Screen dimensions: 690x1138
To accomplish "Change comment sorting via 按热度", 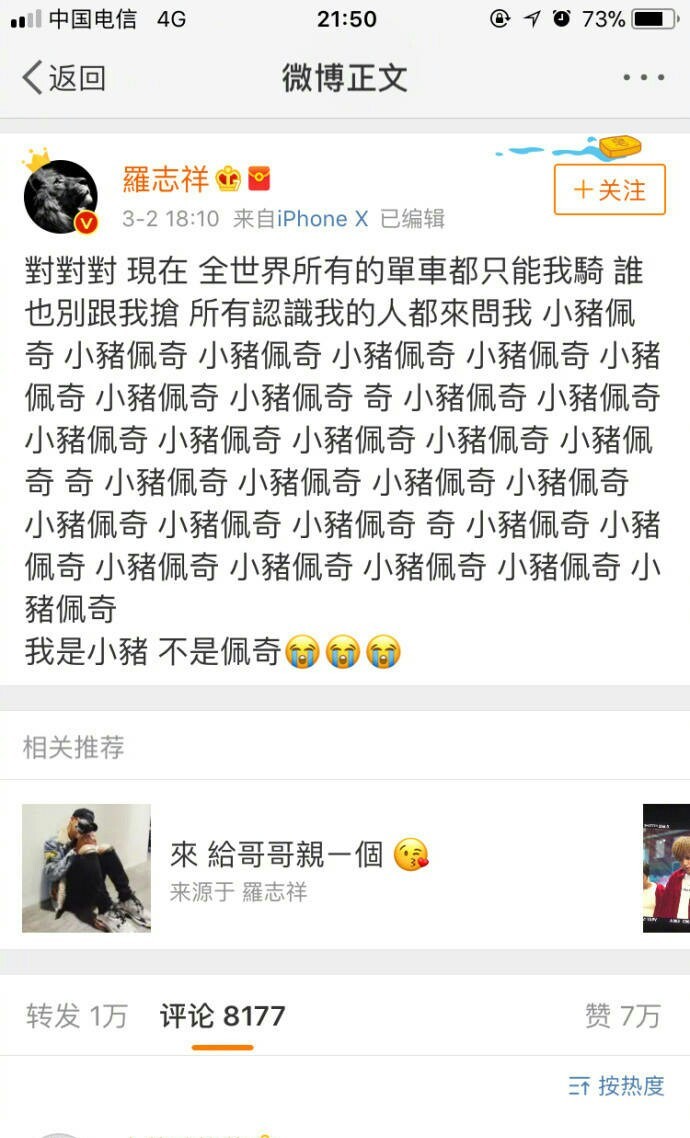I will [616, 1086].
